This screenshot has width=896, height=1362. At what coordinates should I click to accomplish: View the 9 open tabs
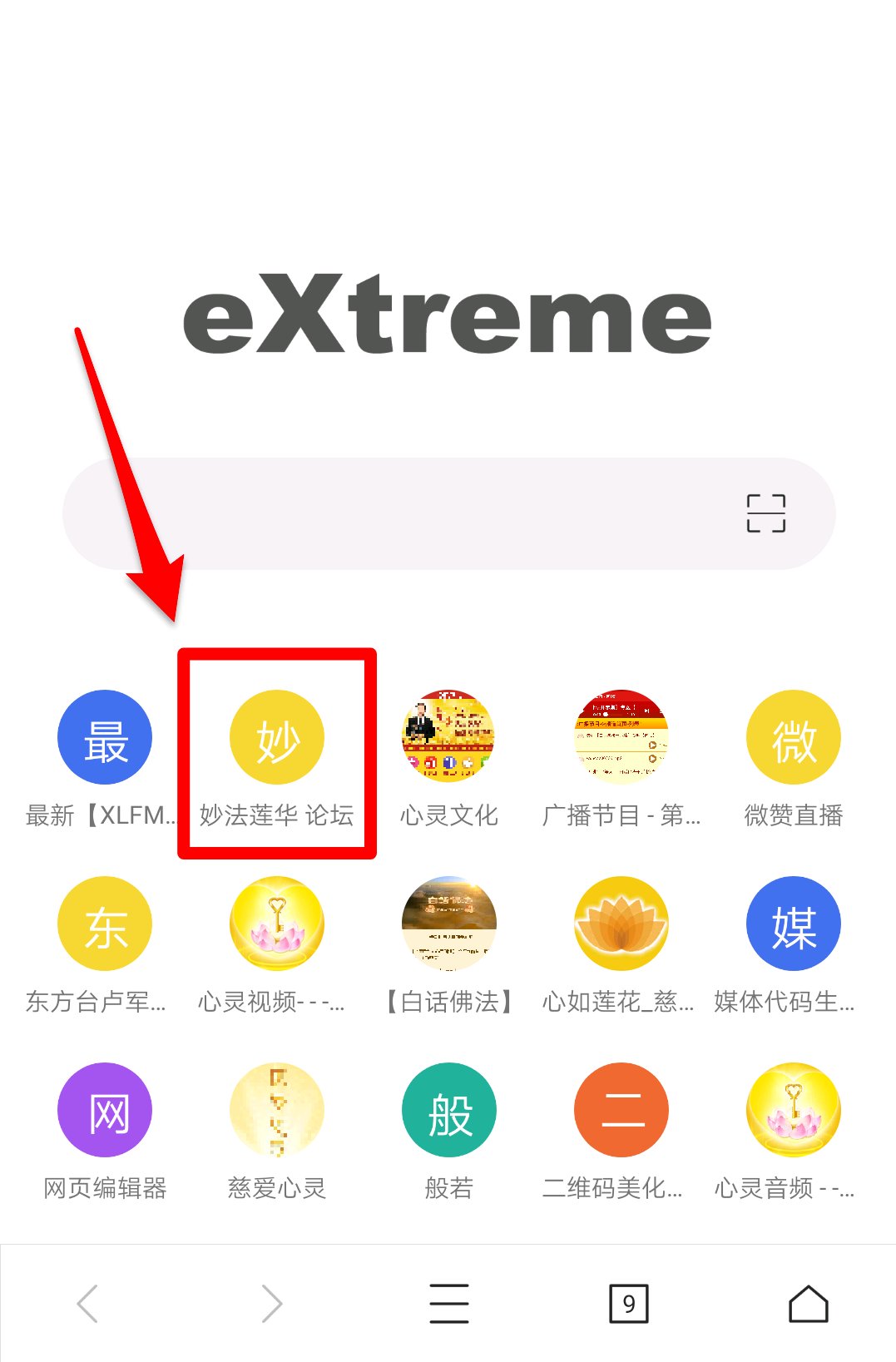click(628, 1304)
